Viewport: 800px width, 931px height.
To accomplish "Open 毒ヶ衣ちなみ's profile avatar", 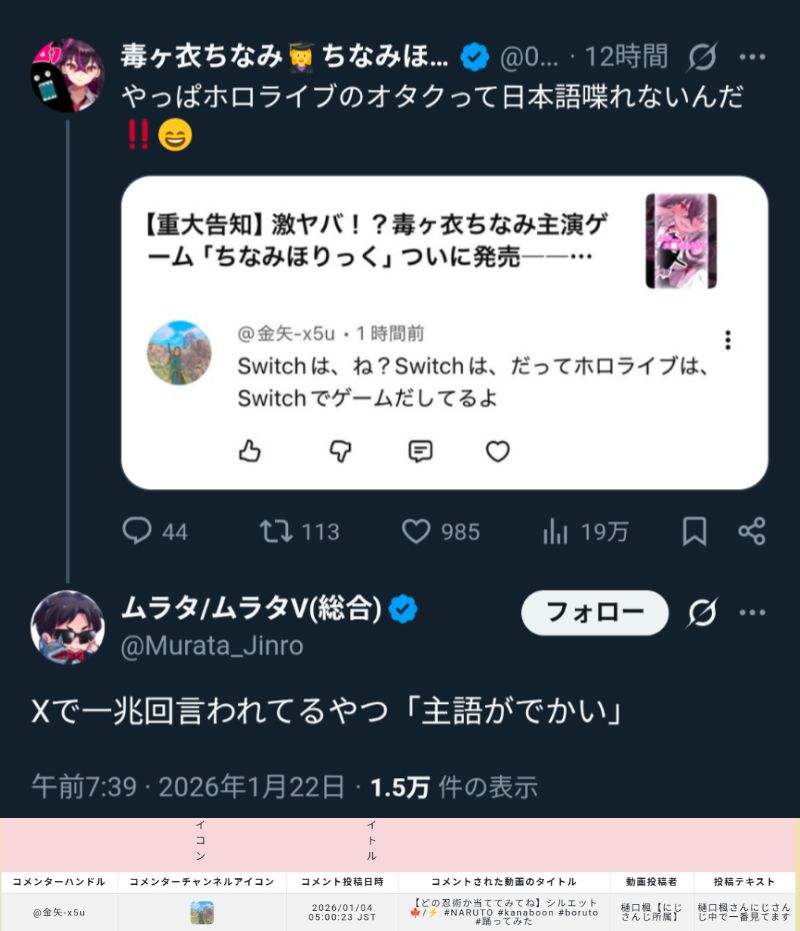I will pos(67,76).
